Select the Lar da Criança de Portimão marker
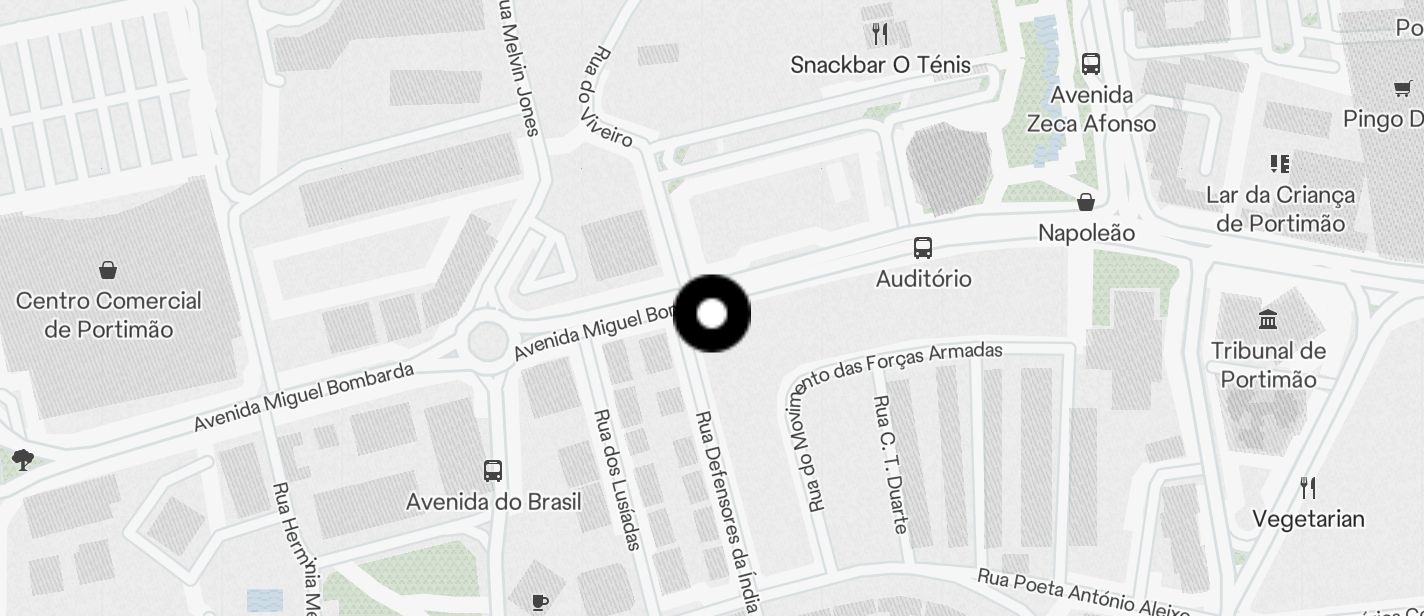The height and width of the screenshot is (616, 1424). point(1279,164)
